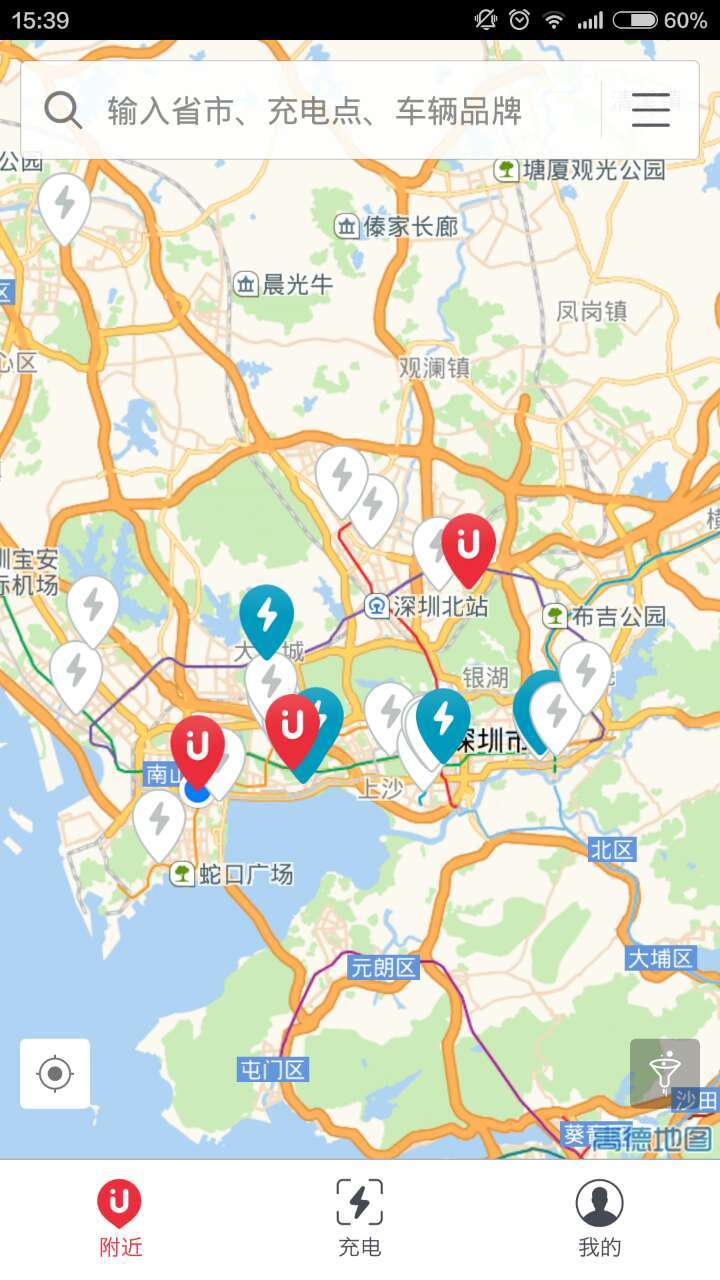Open the list menu icon
The width and height of the screenshot is (720, 1280).
[x=650, y=110]
